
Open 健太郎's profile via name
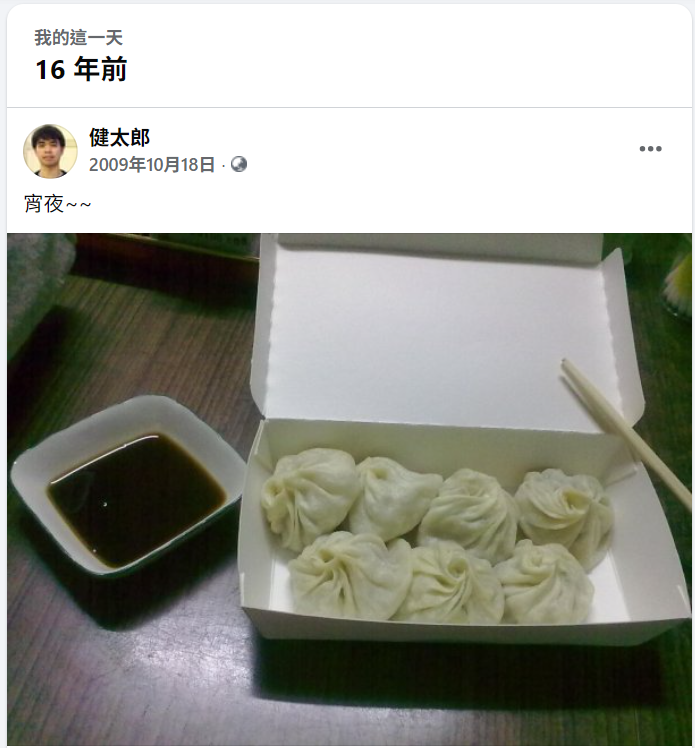coord(119,138)
